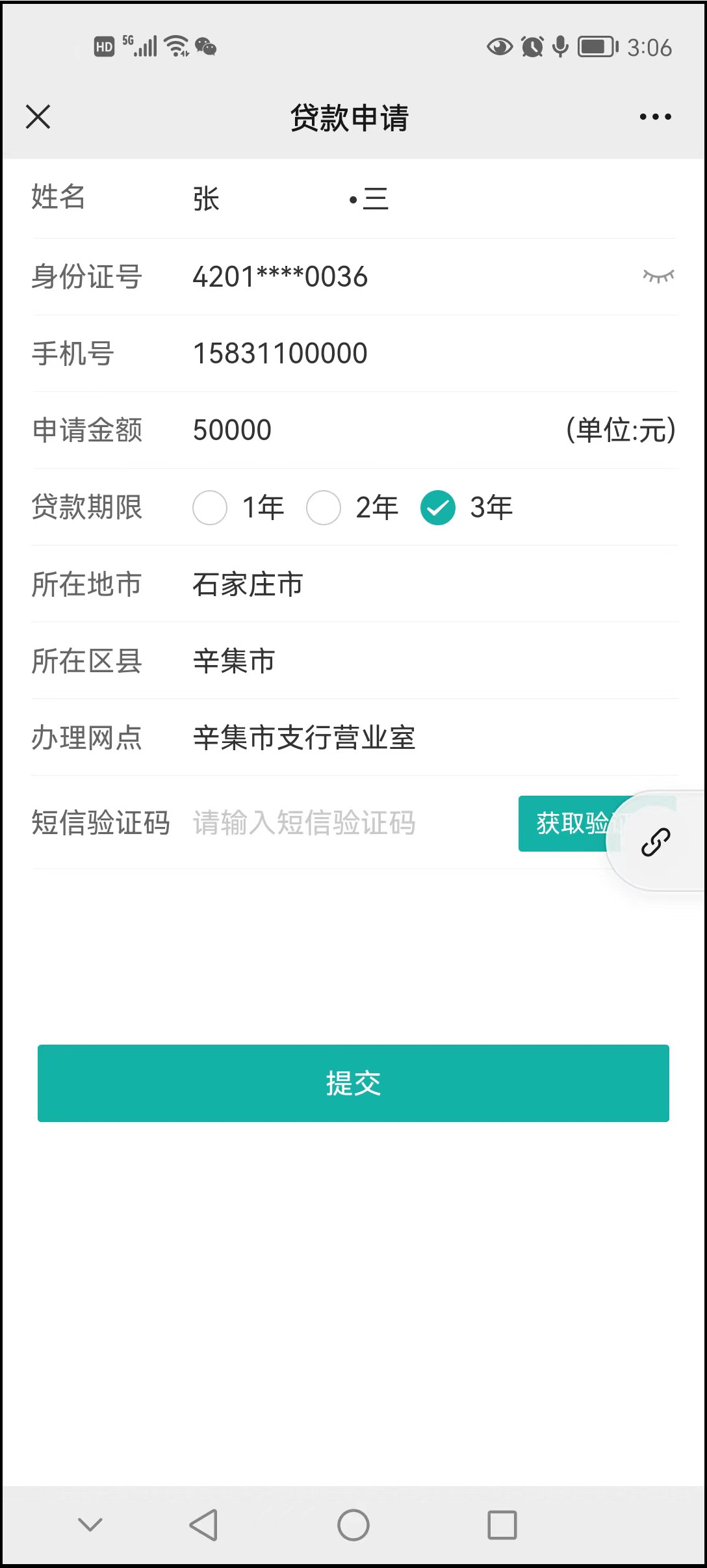This screenshot has width=707, height=1568.
Task: Tap the 获取验证码 button
Action: 572,822
